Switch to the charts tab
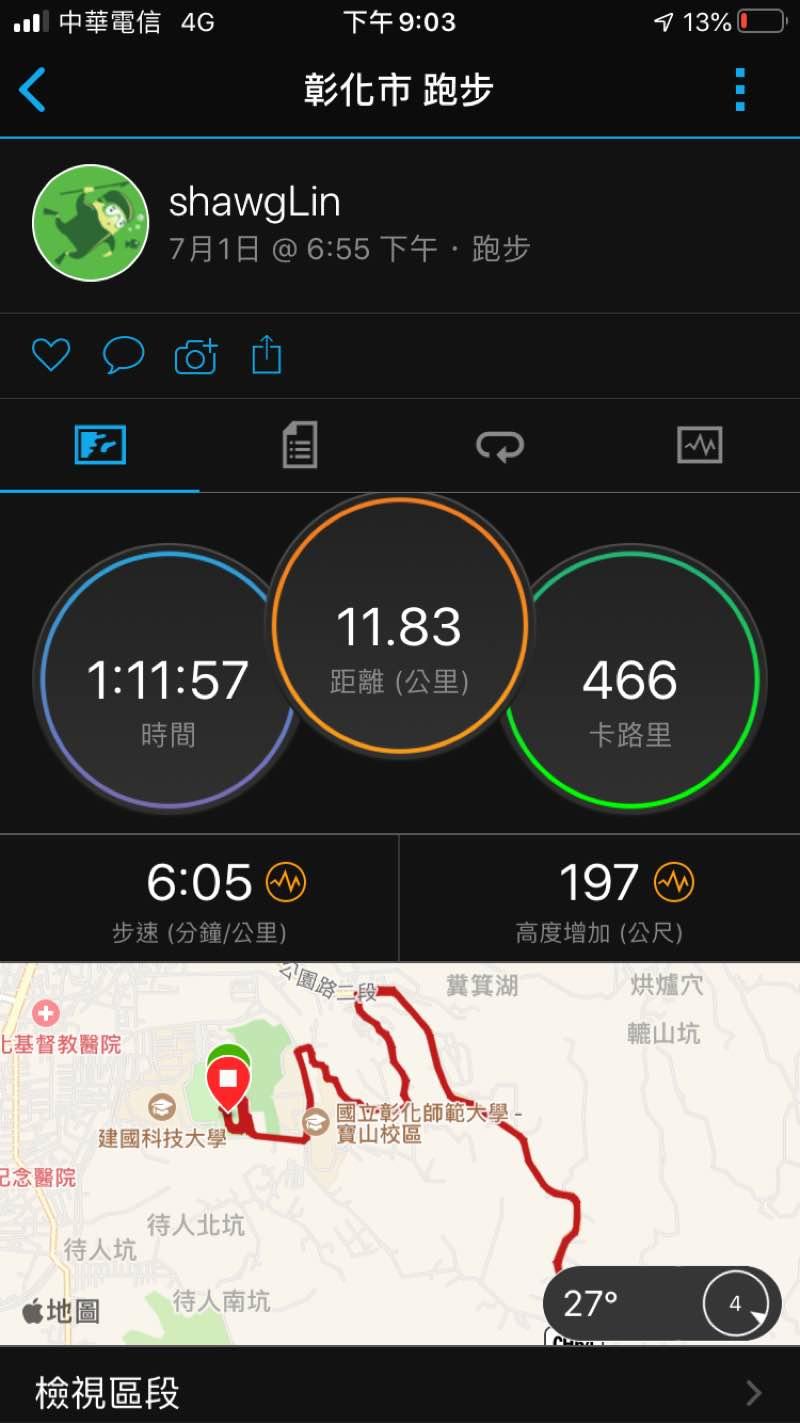Viewport: 800px width, 1423px height. tap(699, 445)
